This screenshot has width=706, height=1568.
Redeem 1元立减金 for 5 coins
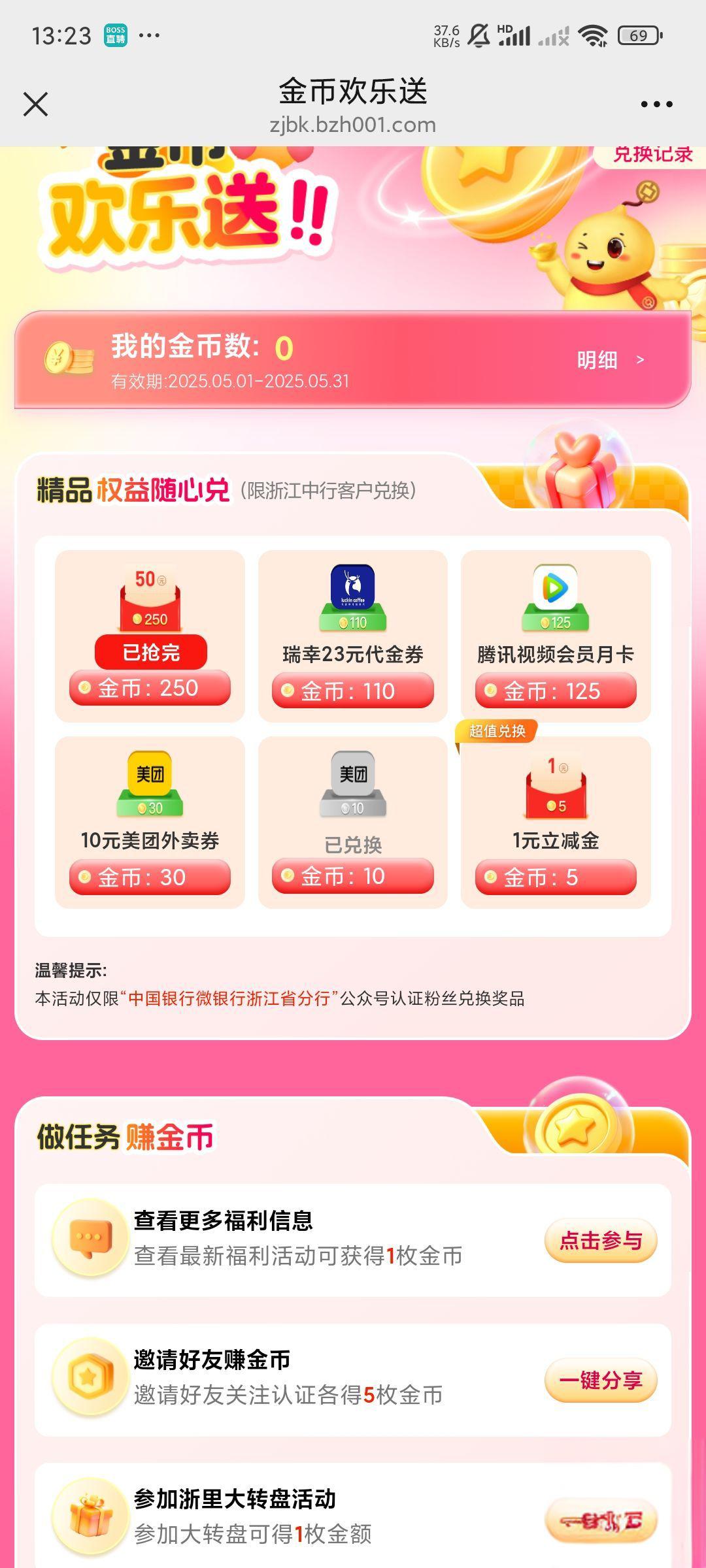[x=555, y=877]
